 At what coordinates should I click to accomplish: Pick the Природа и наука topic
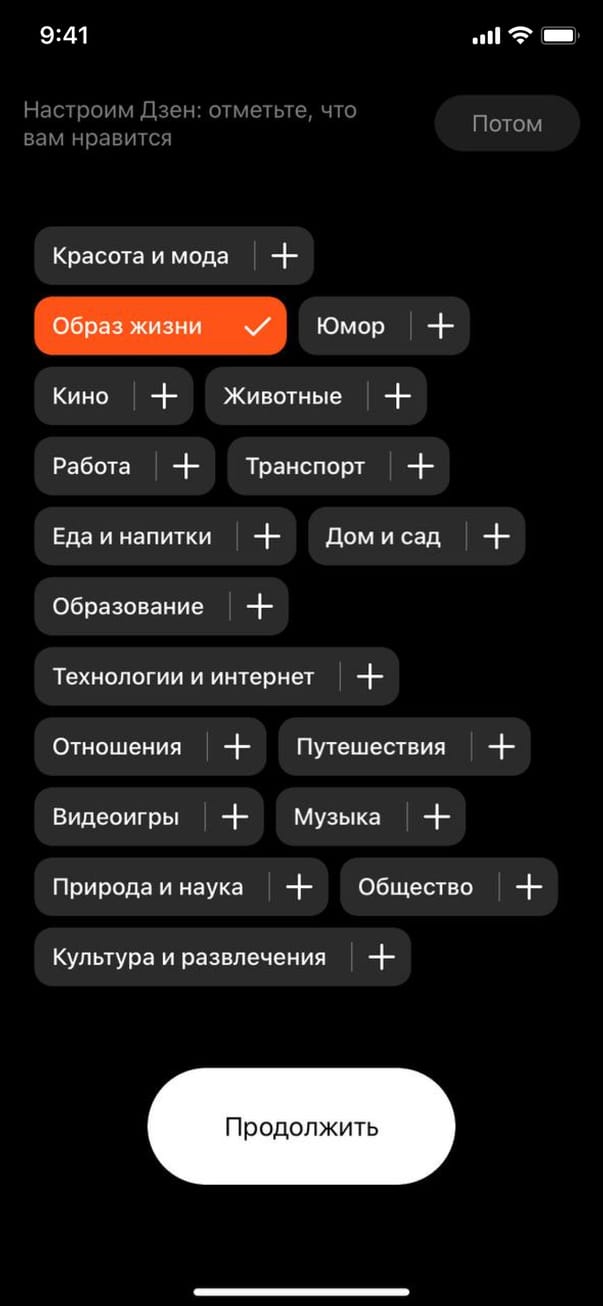[180, 887]
